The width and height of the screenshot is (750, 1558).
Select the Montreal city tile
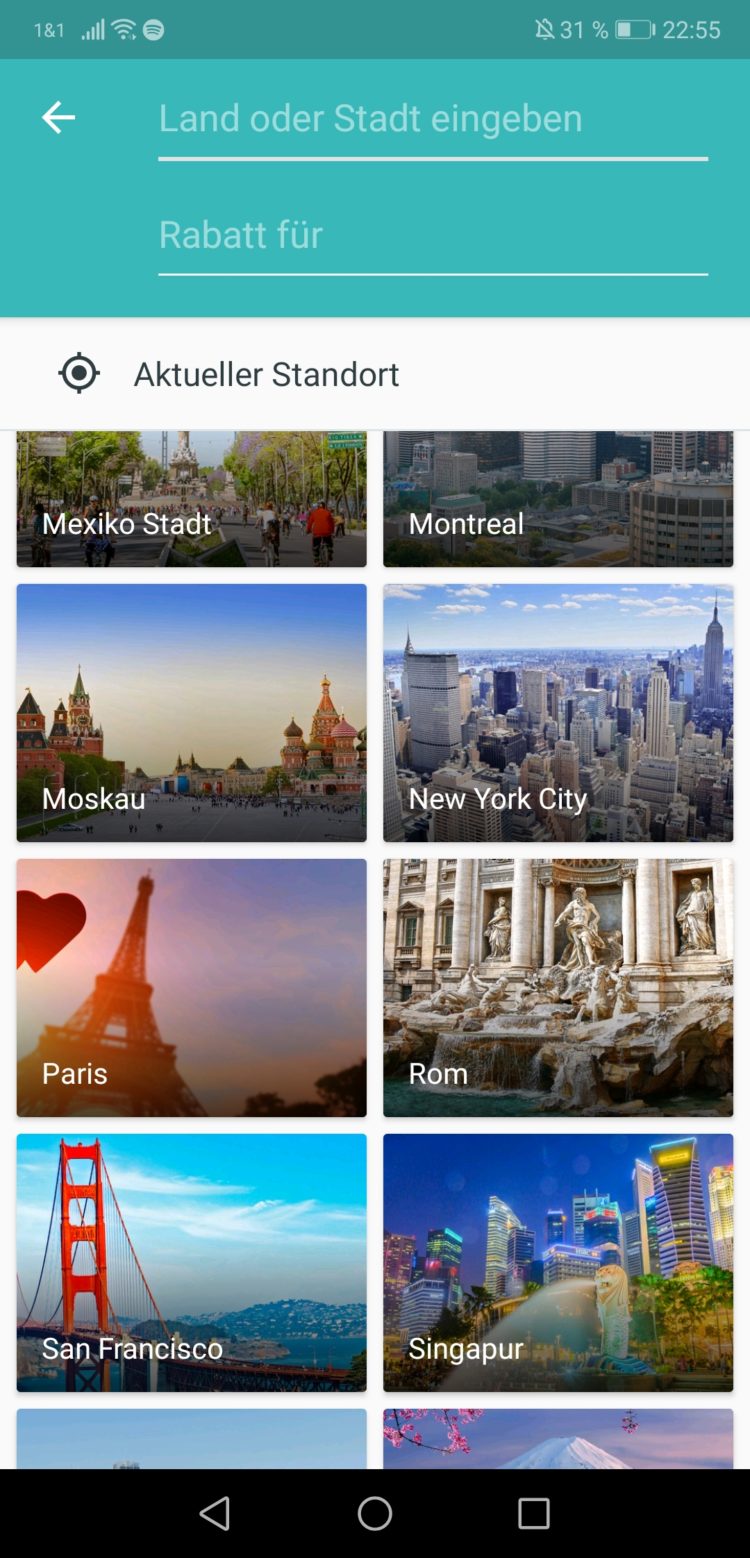point(557,499)
